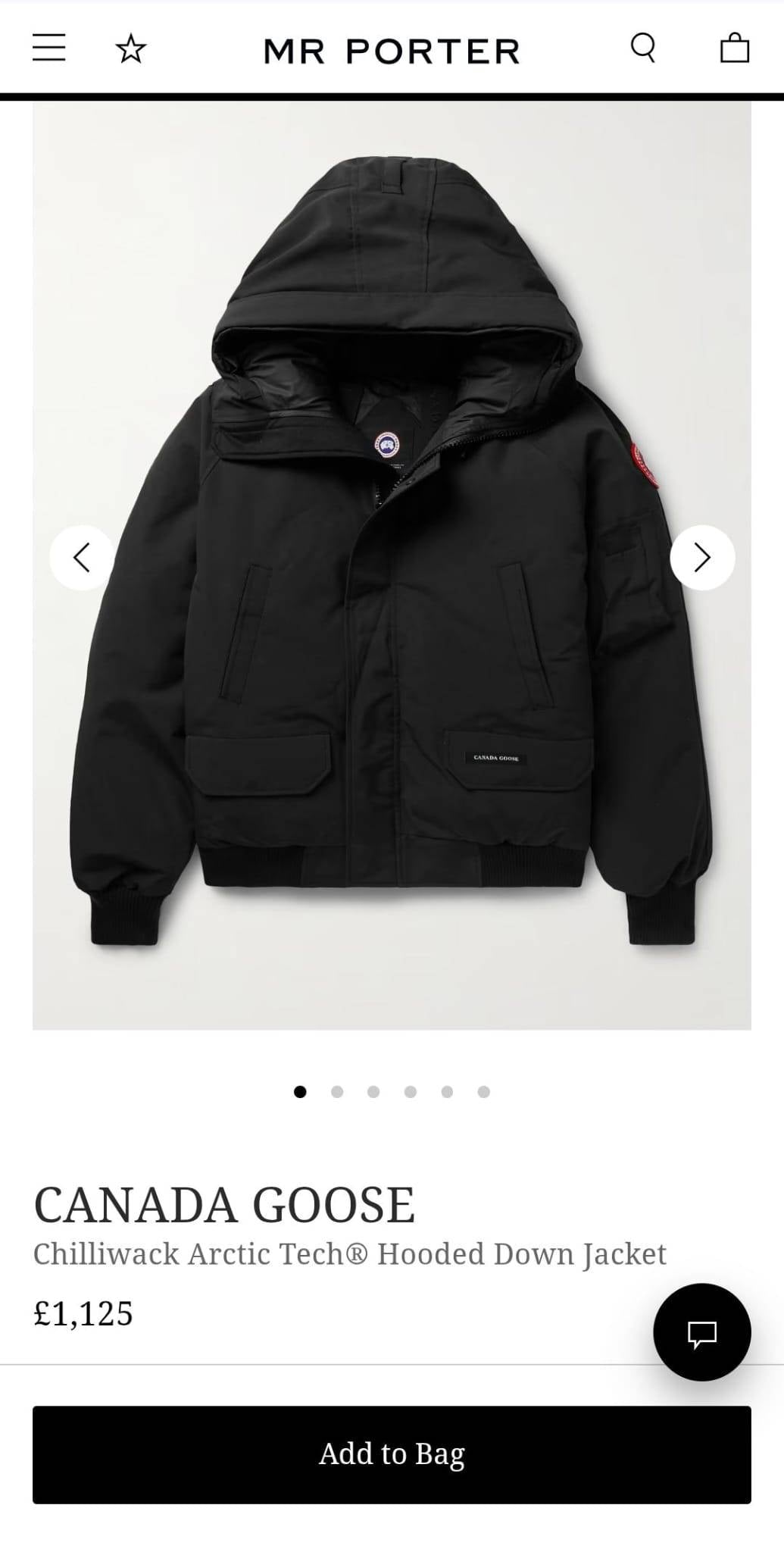Open the search icon
This screenshot has width=784, height=1552.
643,48
